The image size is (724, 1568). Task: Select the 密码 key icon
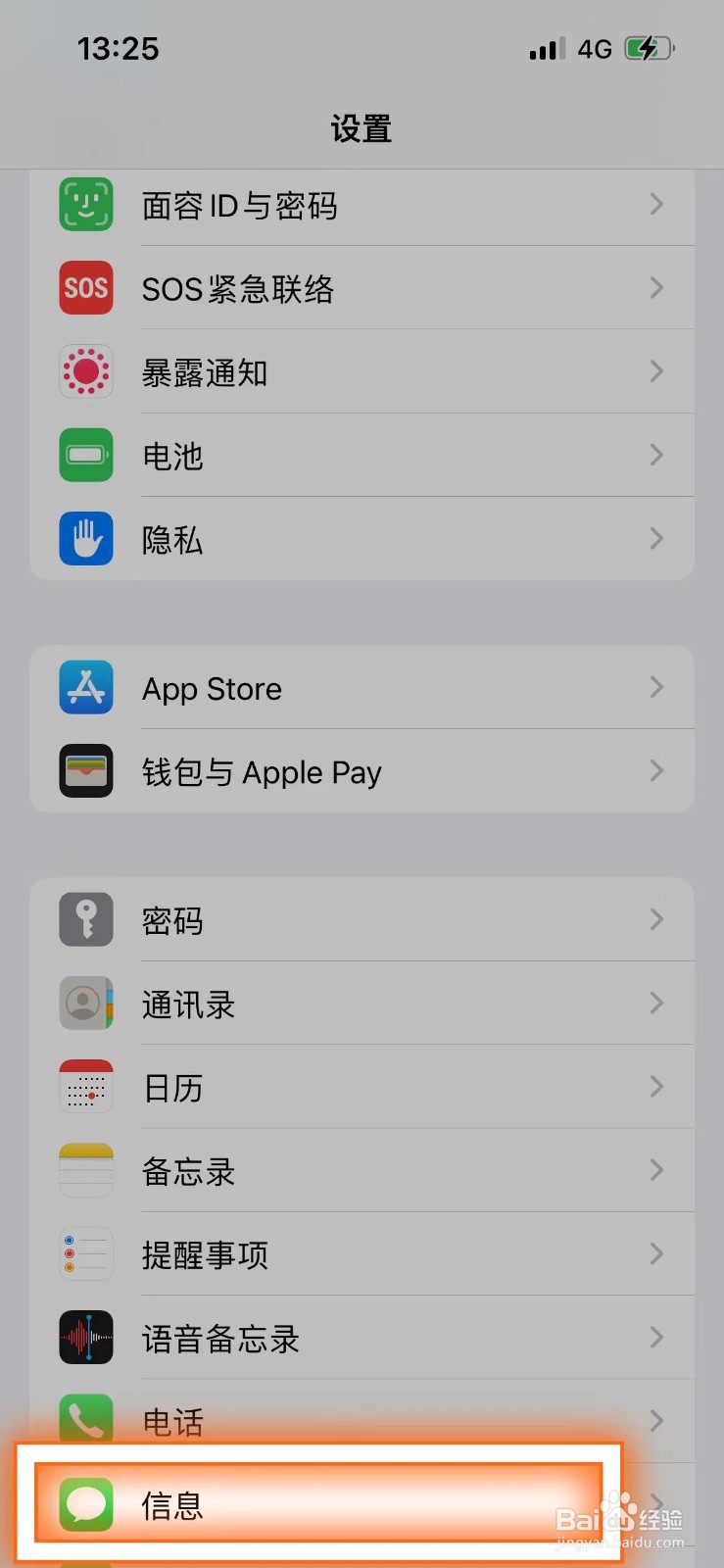(85, 919)
